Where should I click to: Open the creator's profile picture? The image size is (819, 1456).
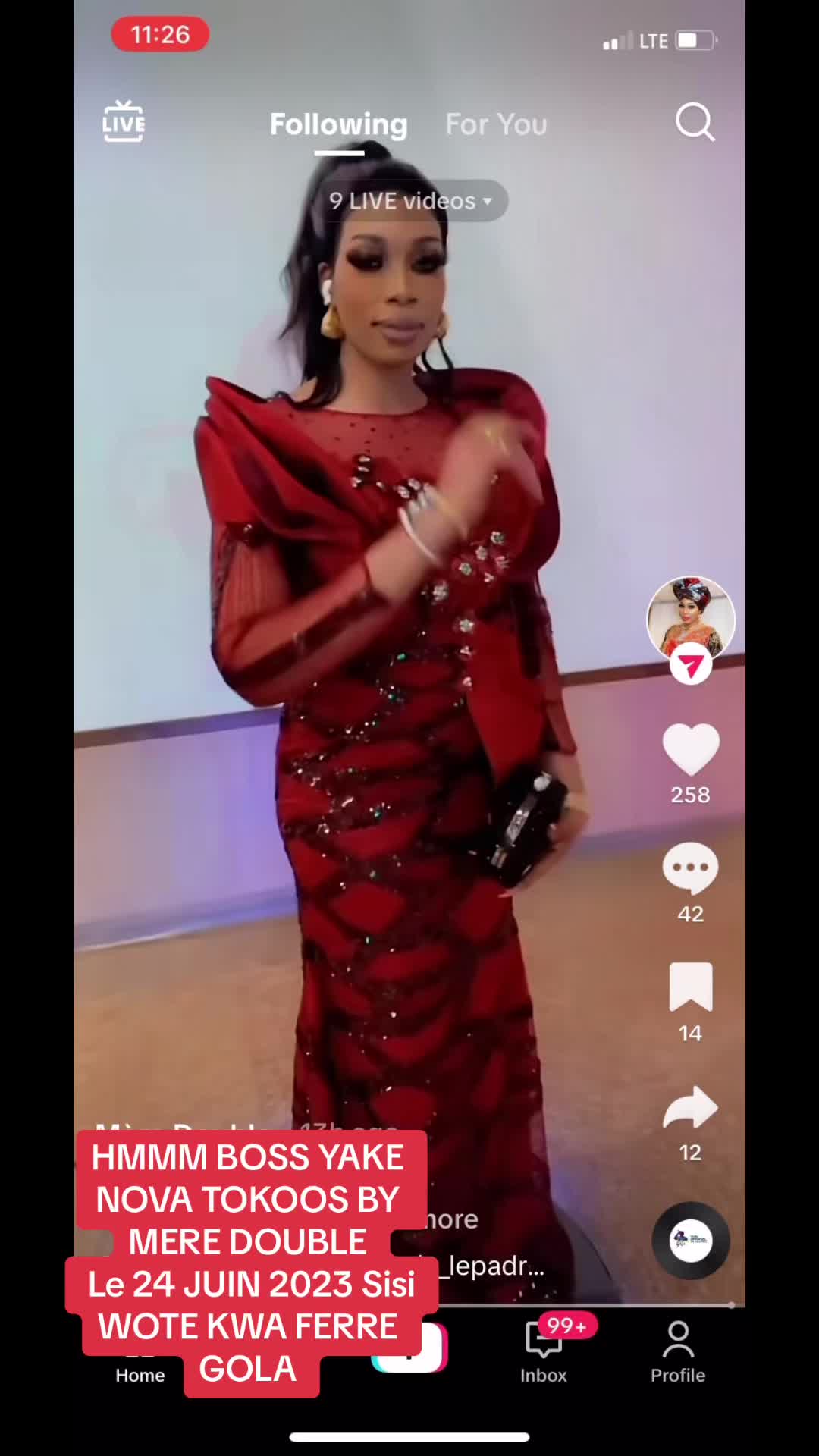(x=690, y=619)
